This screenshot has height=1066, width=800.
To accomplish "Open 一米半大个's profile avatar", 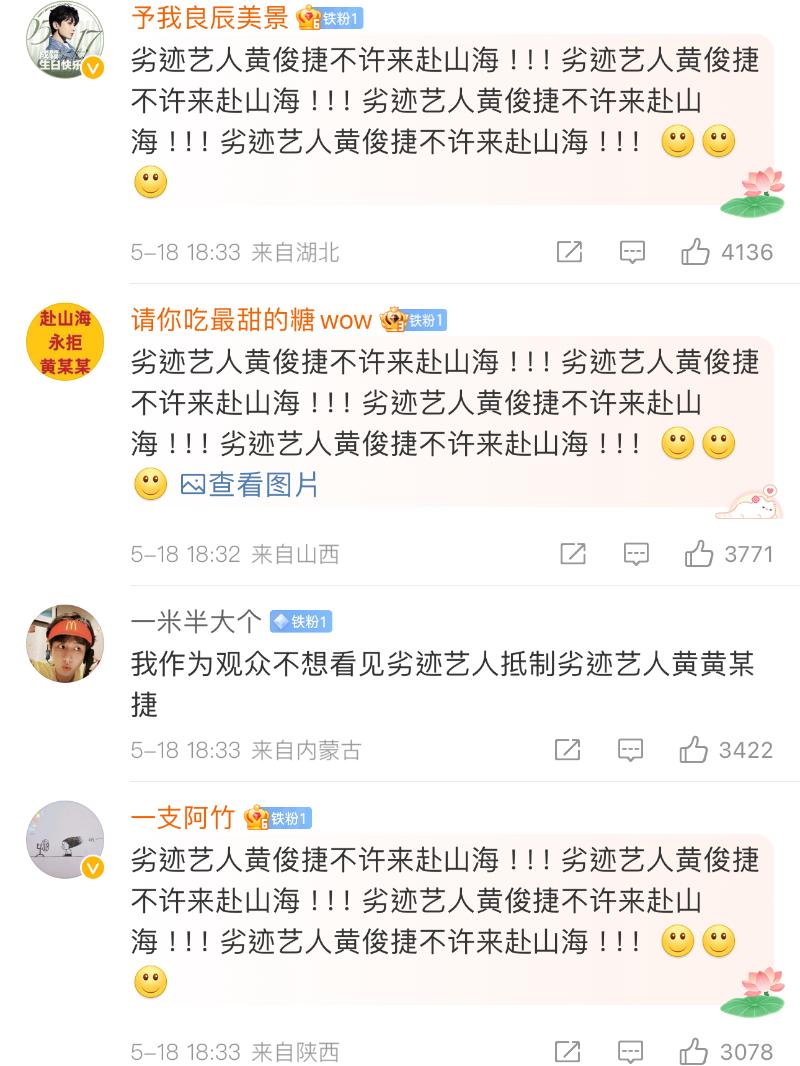I will pyautogui.click(x=65, y=642).
